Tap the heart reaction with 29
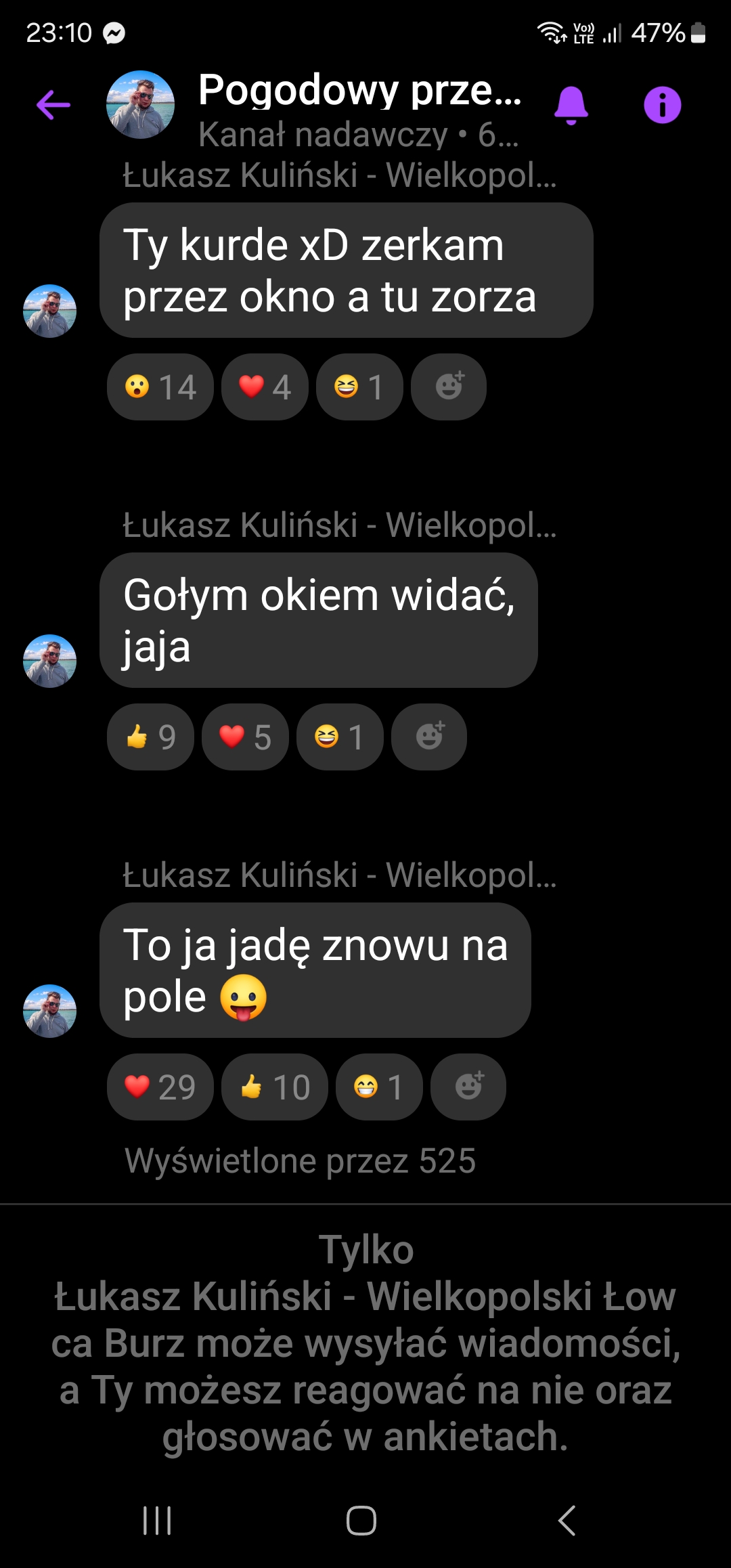Image resolution: width=731 pixels, height=1568 pixels. point(160,1087)
